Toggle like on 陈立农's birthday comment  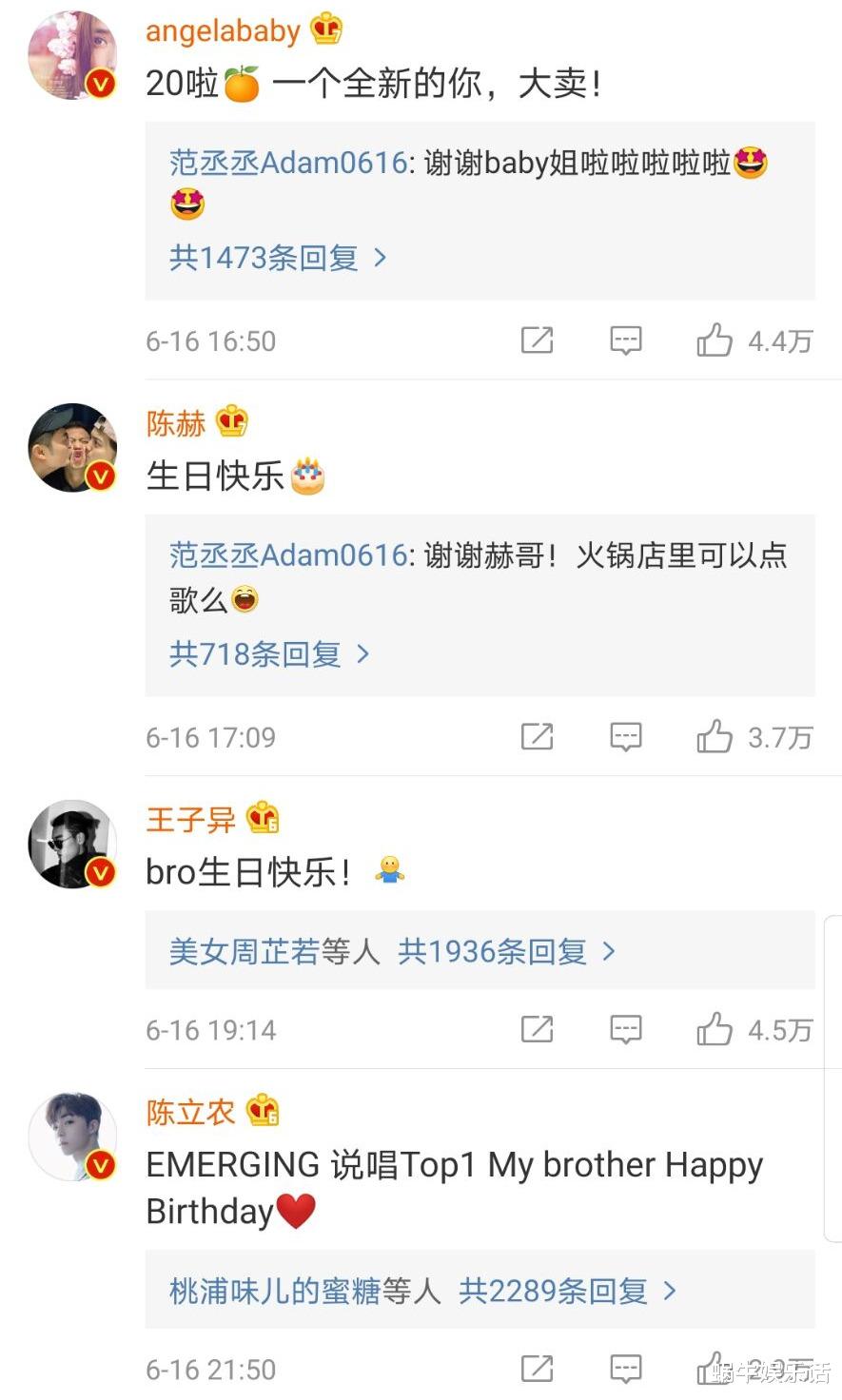[715, 1369]
